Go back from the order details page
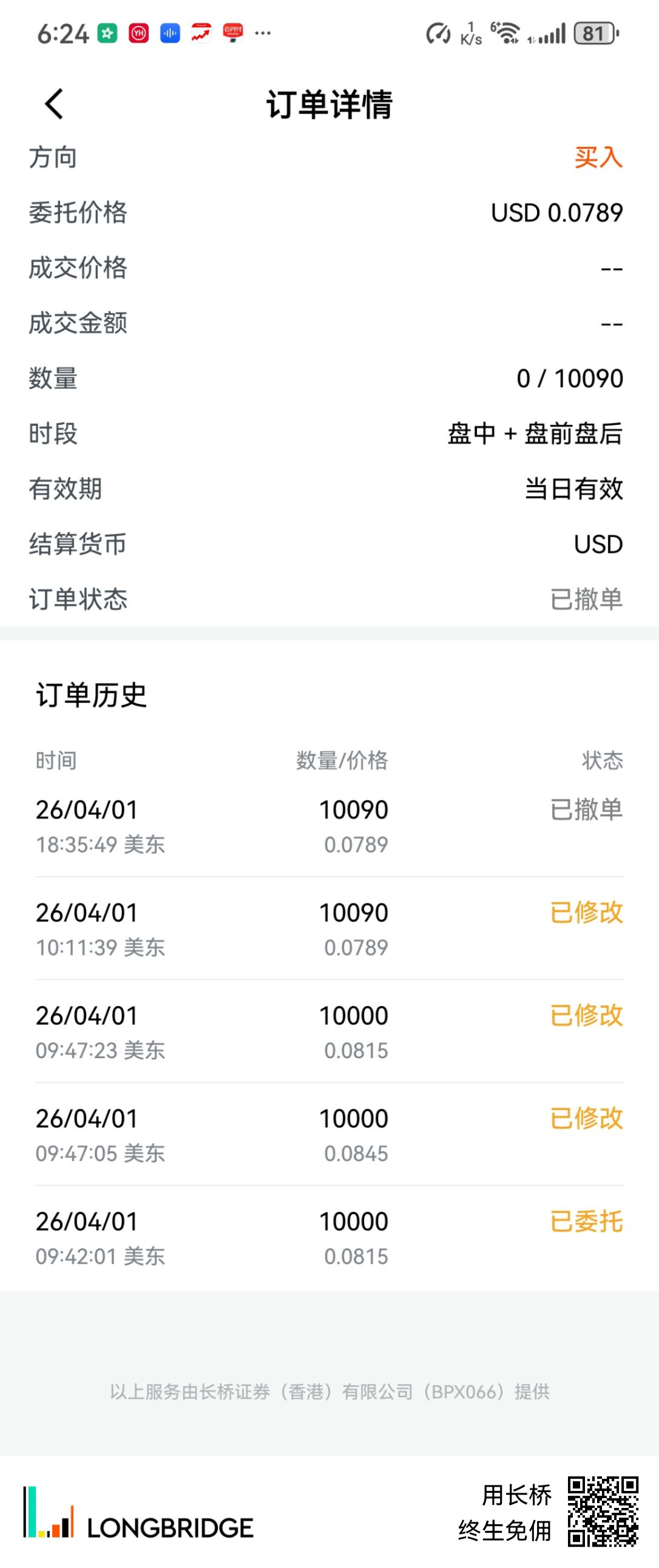The image size is (659, 1568). 54,104
